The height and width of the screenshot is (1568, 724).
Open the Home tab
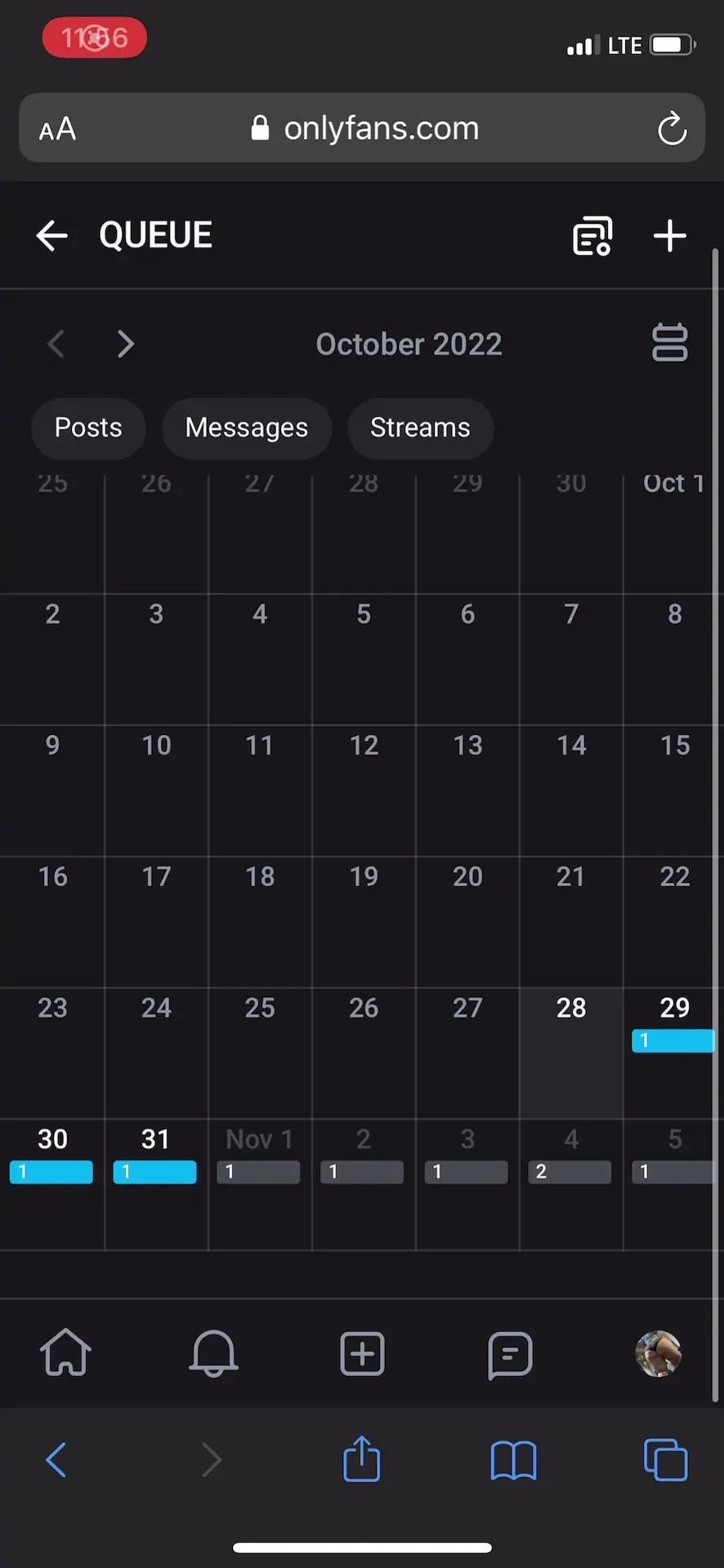(65, 1353)
